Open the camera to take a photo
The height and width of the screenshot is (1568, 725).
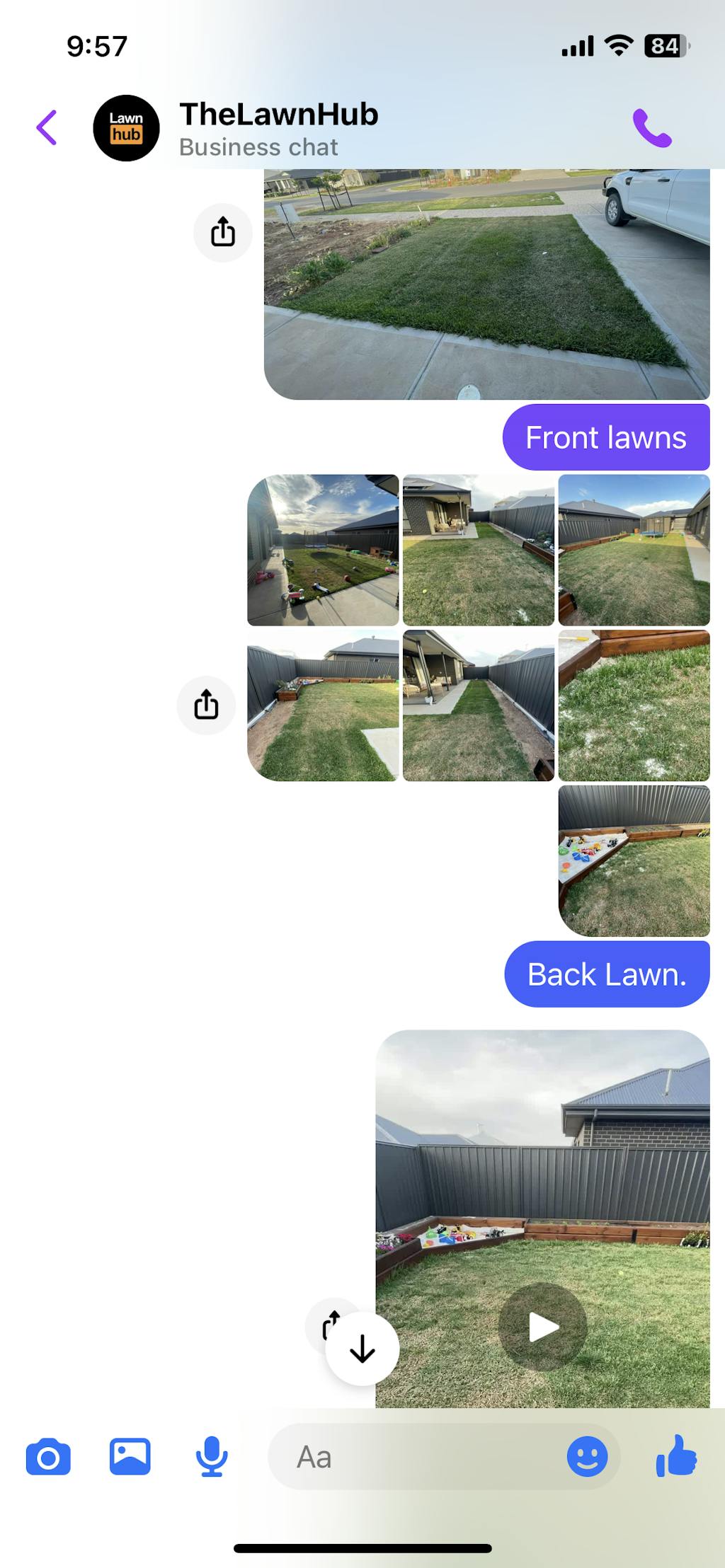point(48,1457)
